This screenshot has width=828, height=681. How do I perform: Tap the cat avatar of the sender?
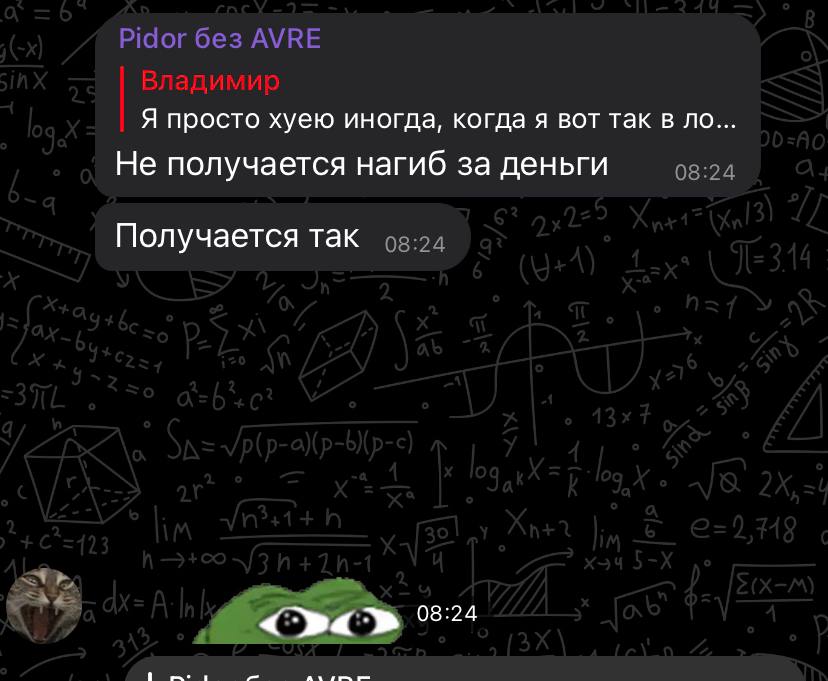coord(44,605)
